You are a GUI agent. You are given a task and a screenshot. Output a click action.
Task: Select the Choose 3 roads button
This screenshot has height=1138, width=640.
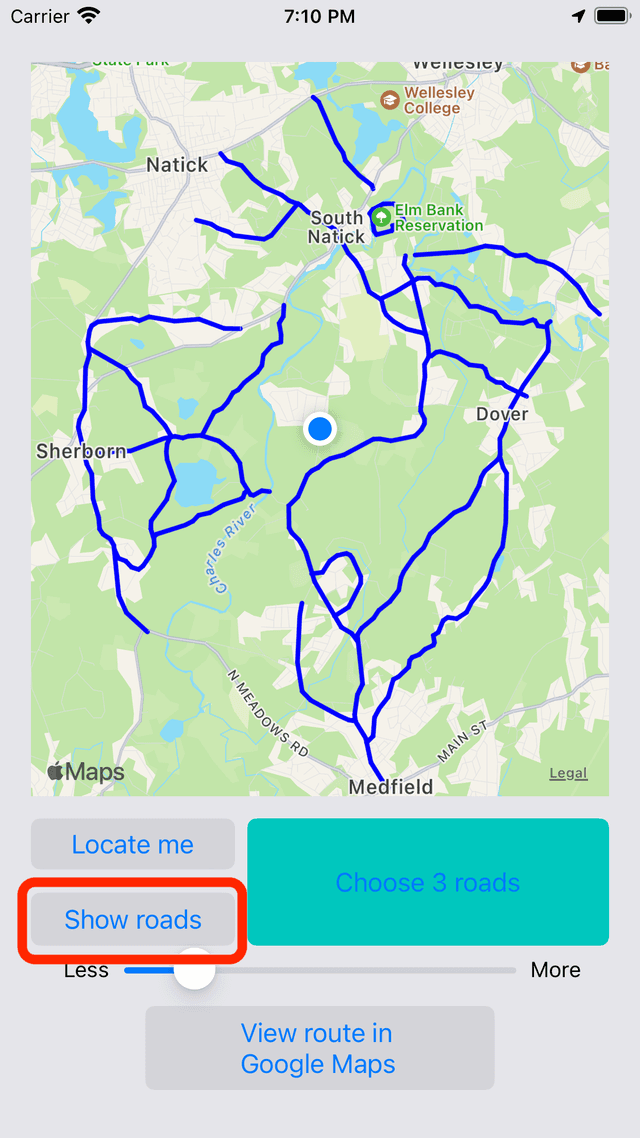tap(428, 882)
